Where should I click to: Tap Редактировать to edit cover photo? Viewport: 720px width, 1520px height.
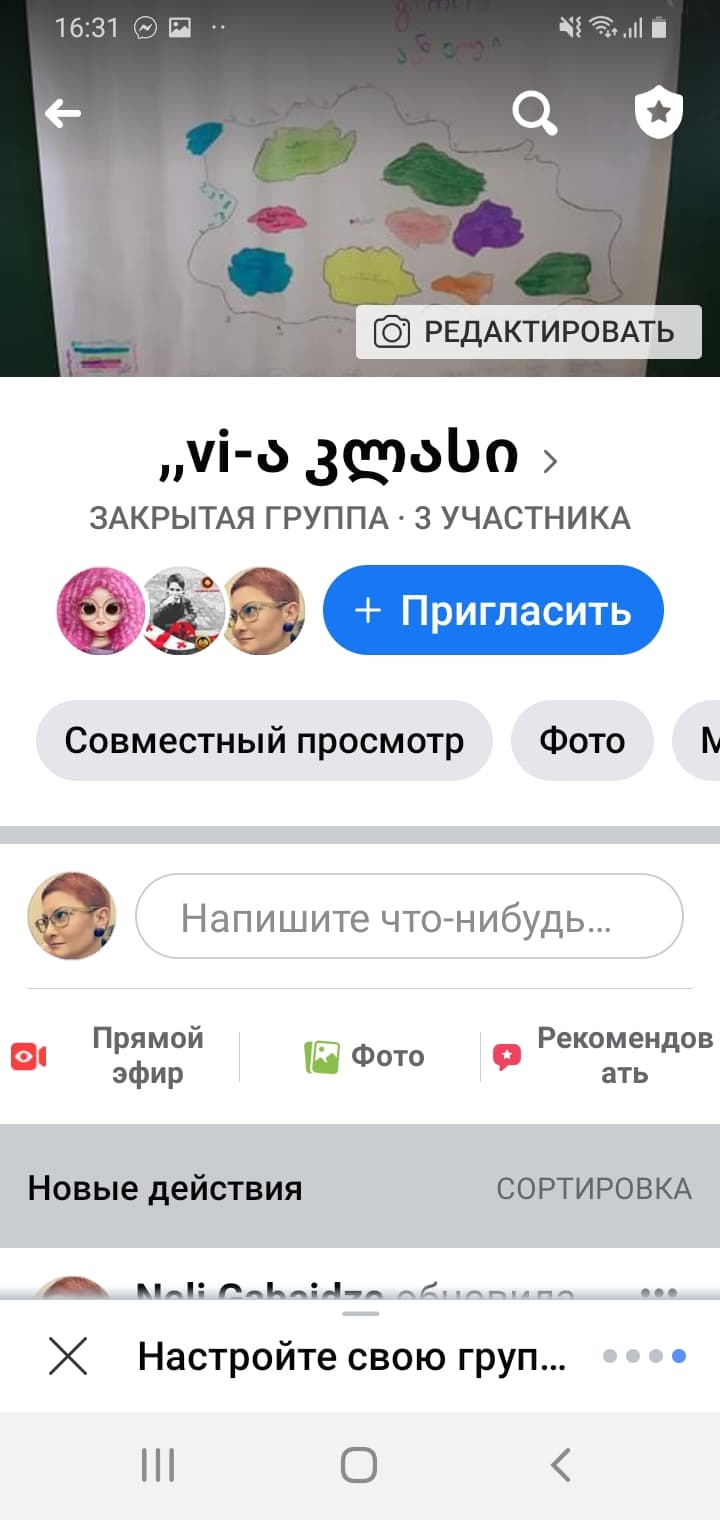(529, 332)
